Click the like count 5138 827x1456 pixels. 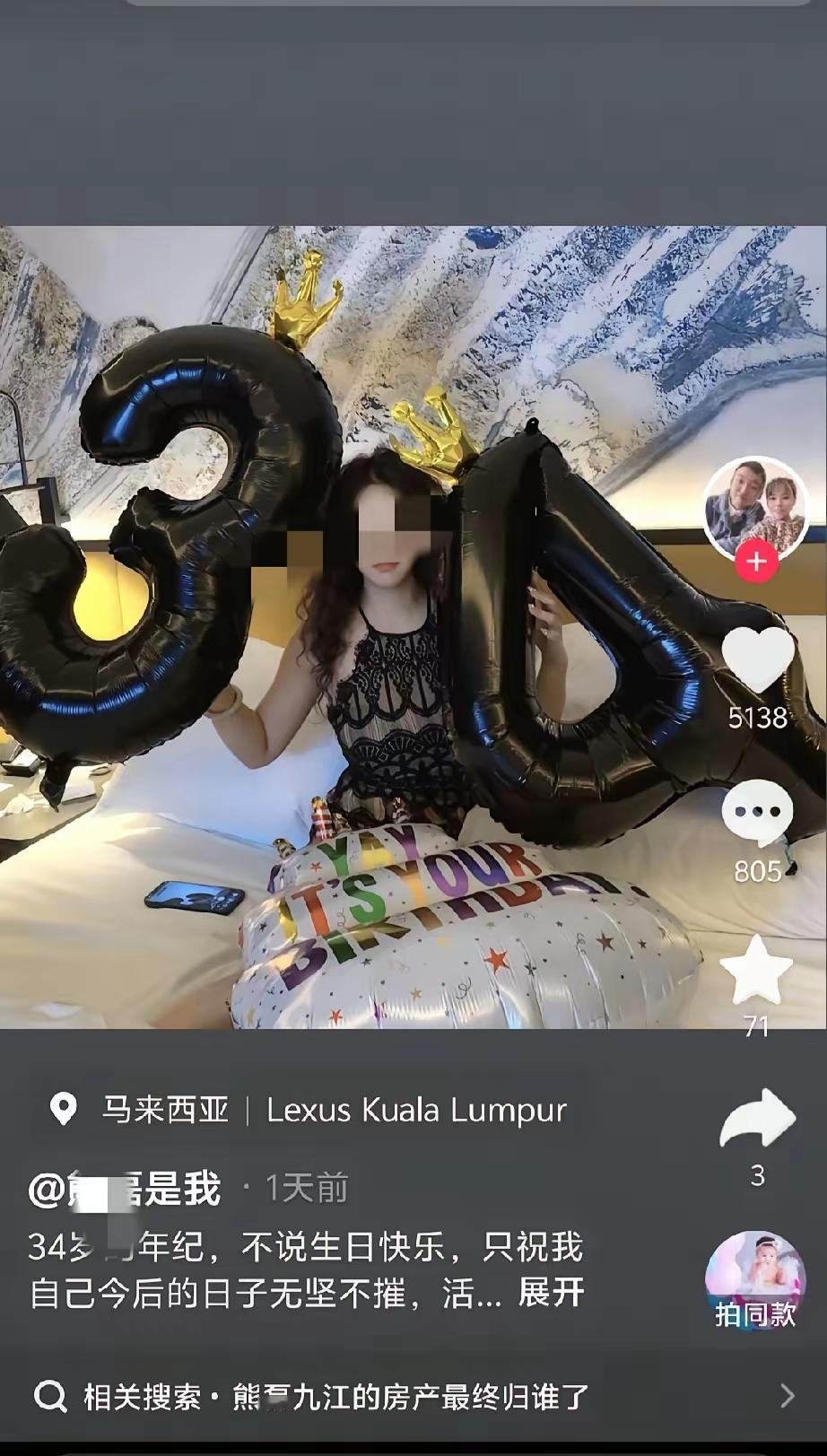[x=759, y=718]
